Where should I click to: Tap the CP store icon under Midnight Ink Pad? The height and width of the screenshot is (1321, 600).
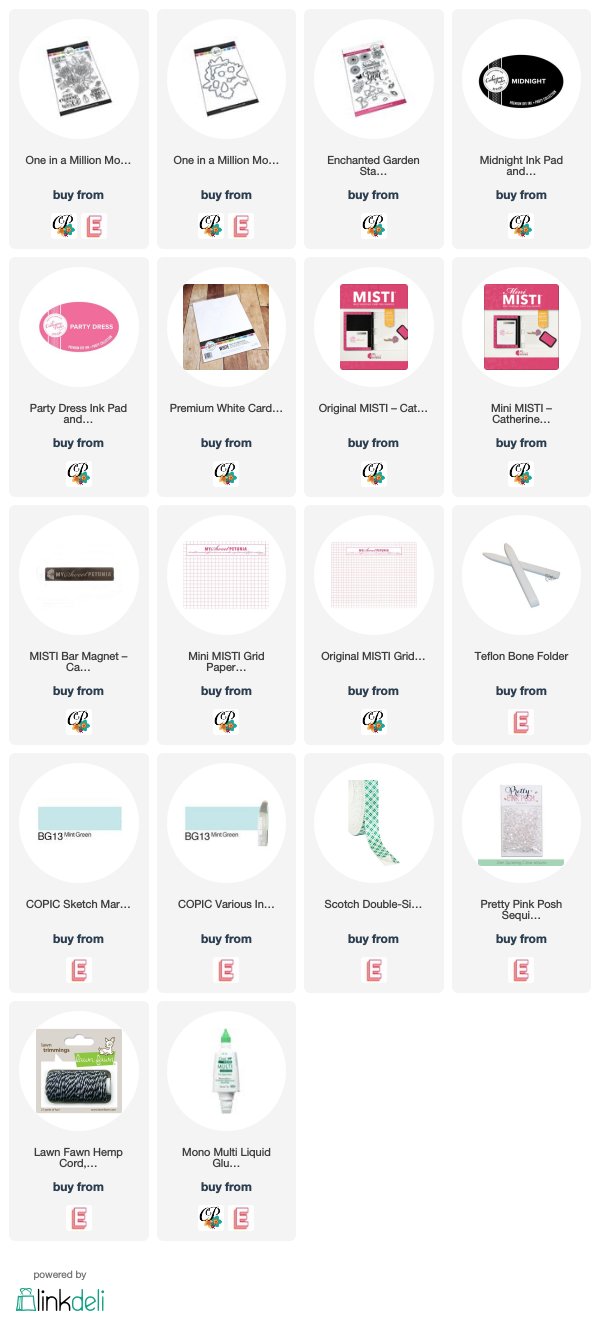point(521,224)
